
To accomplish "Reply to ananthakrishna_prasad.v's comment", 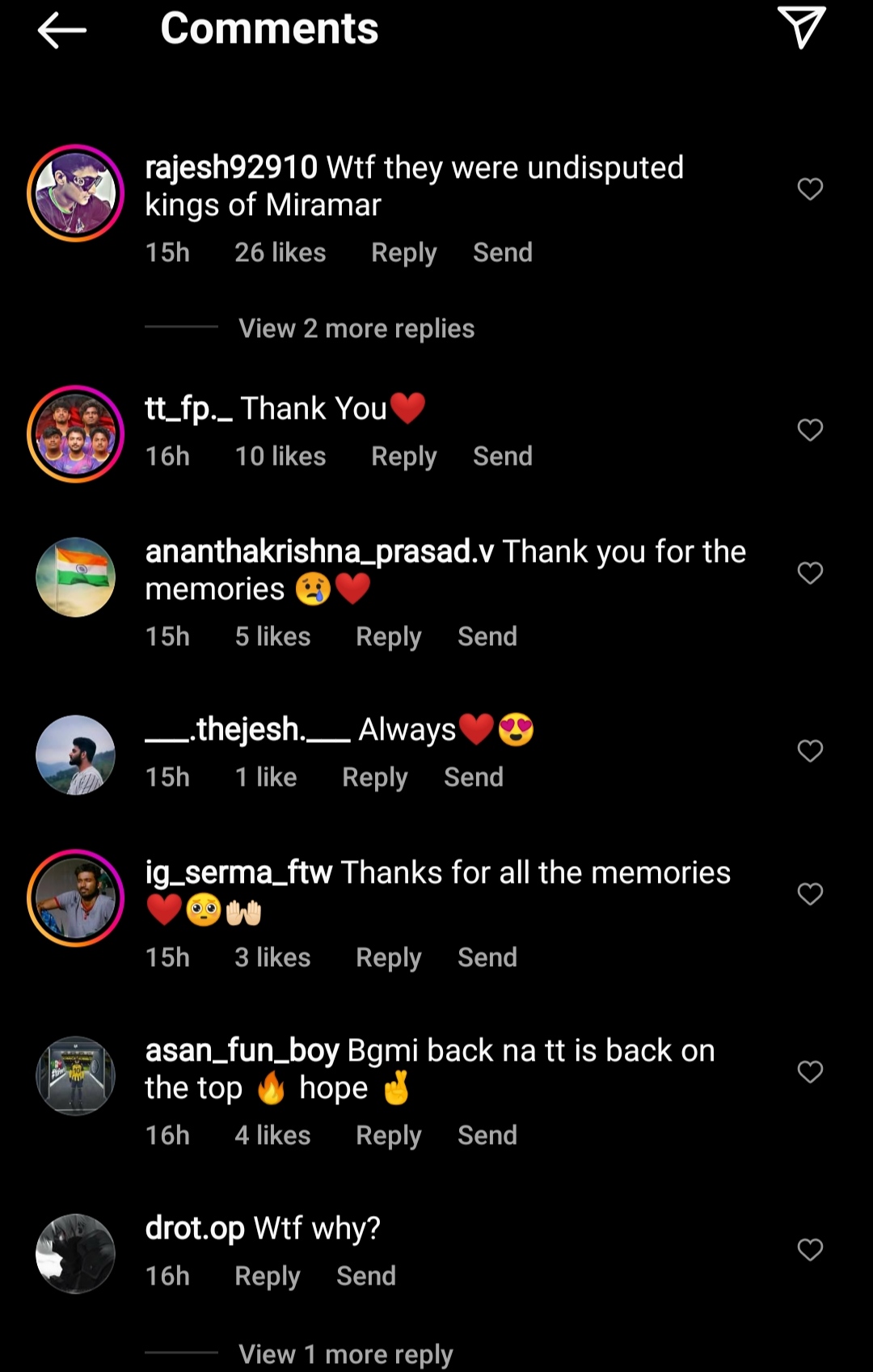I will coord(388,636).
